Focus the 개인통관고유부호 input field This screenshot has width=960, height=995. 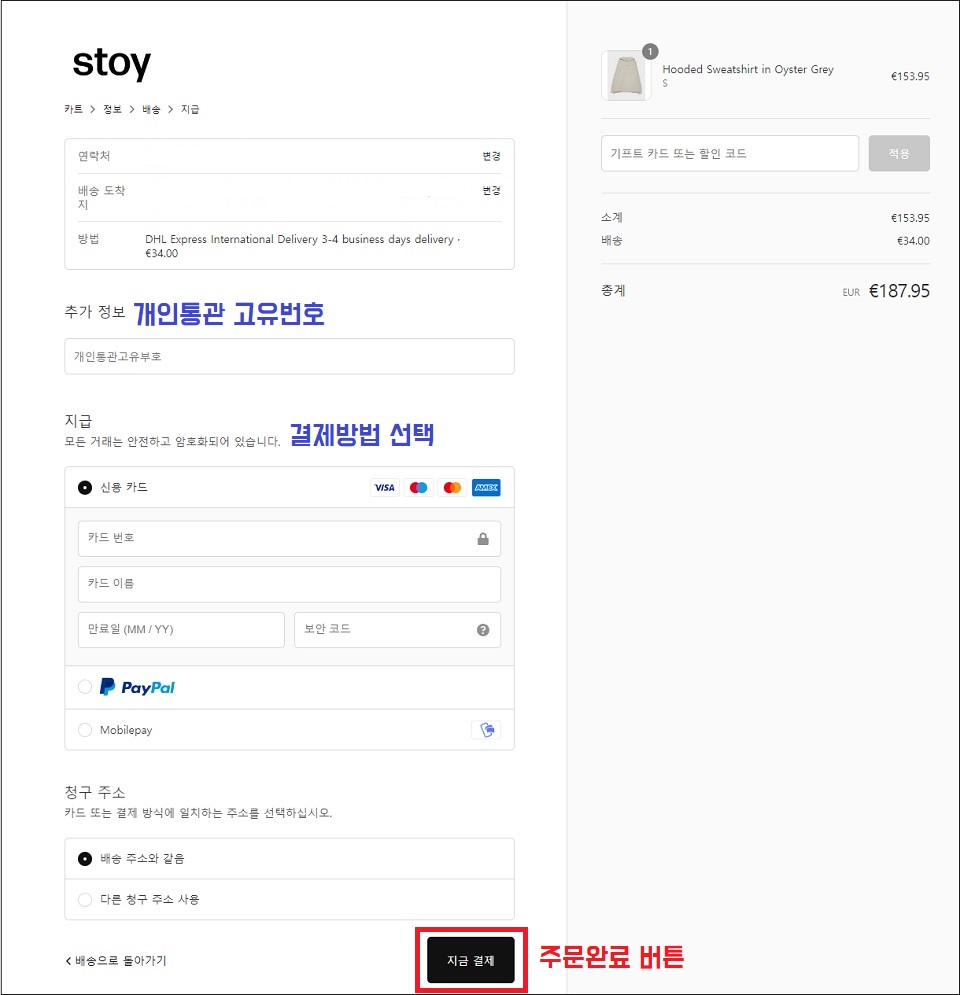(289, 356)
